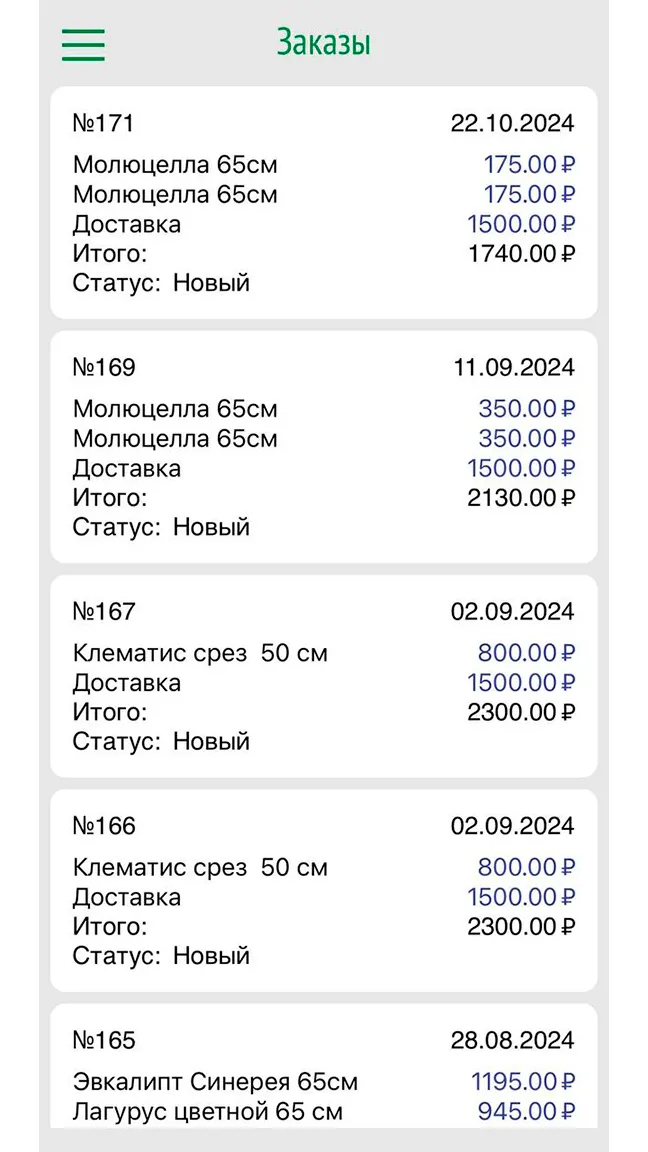Select order №166 card
648x1152 pixels.
[x=324, y=890]
